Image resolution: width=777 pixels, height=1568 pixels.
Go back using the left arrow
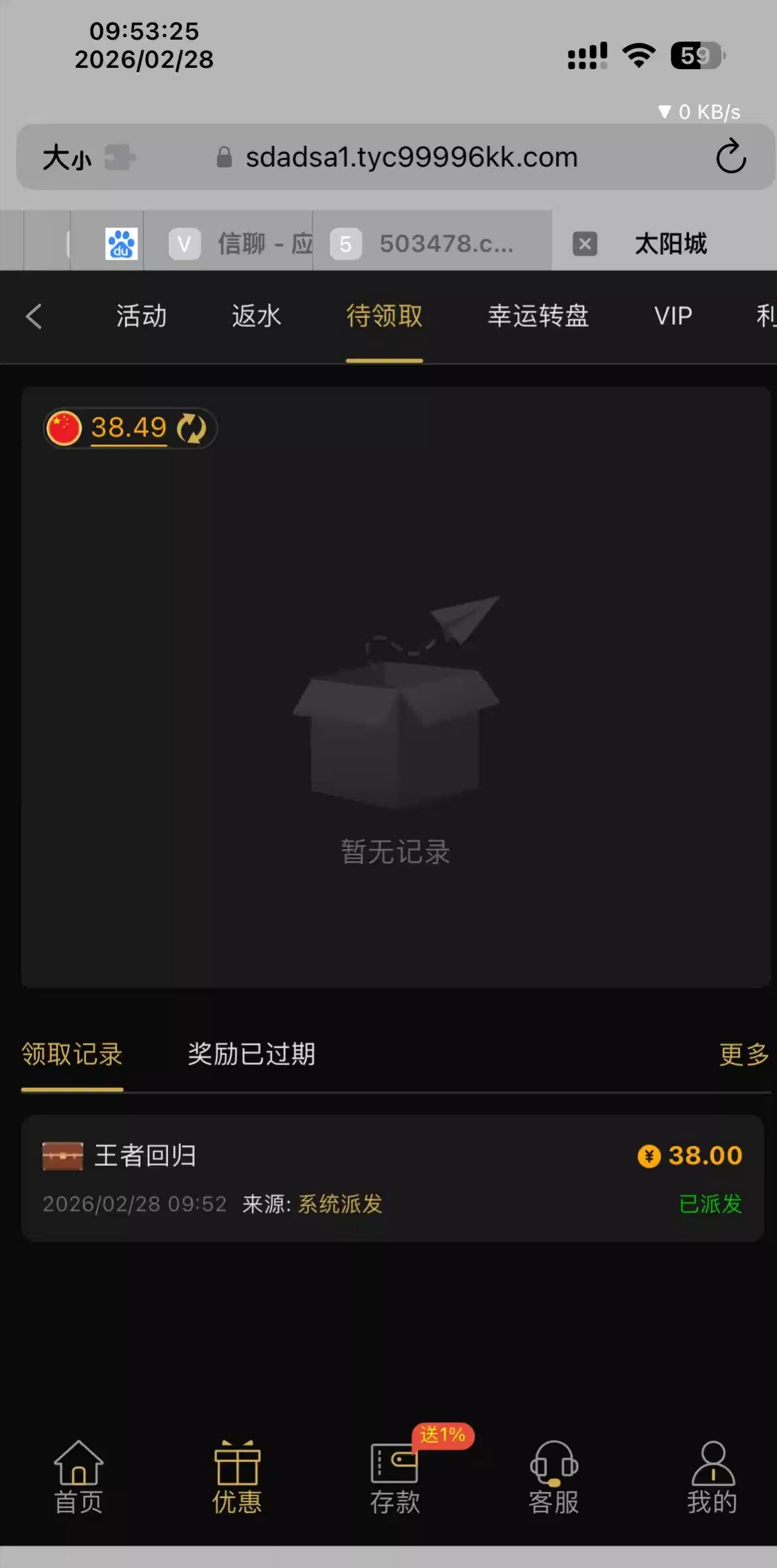click(x=34, y=316)
